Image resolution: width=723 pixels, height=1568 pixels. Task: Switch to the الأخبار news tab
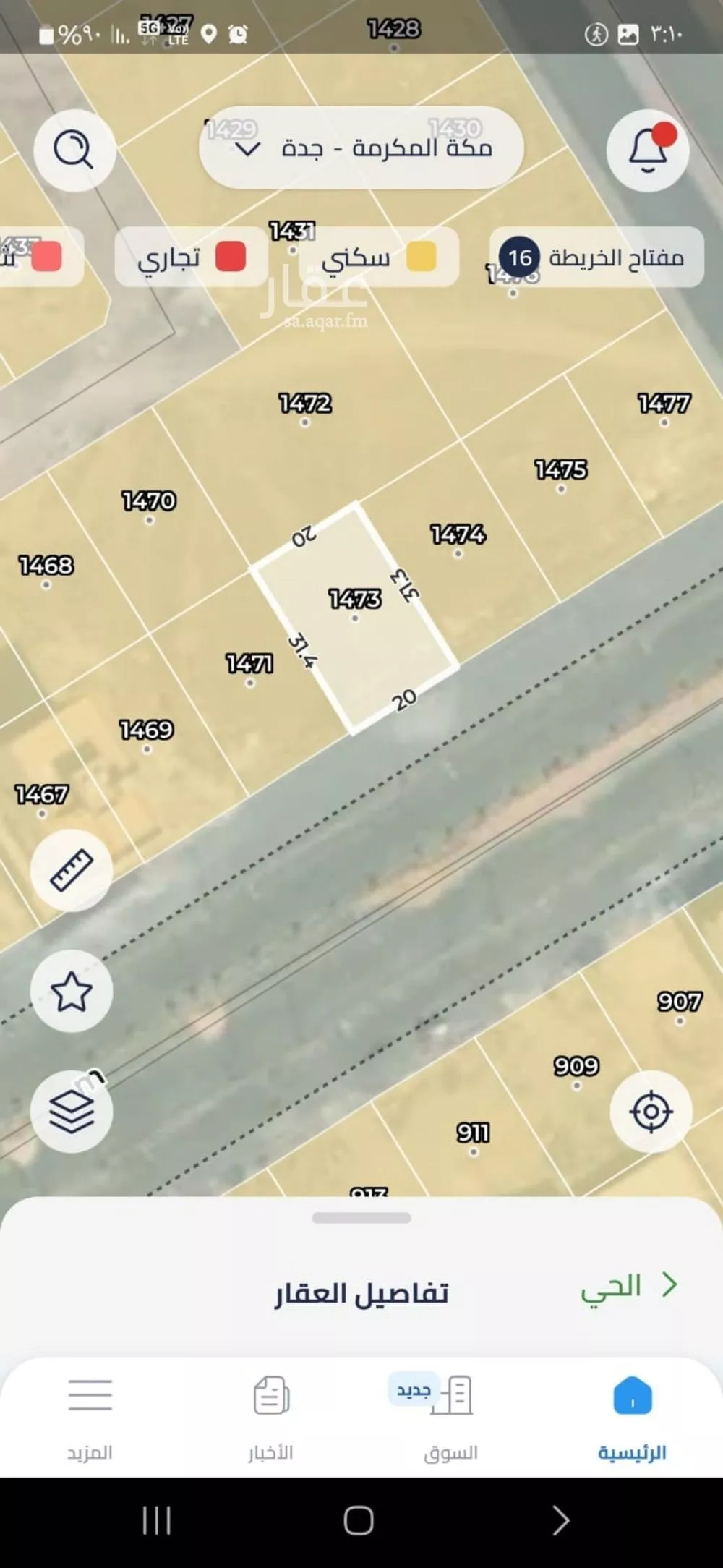(x=271, y=1418)
